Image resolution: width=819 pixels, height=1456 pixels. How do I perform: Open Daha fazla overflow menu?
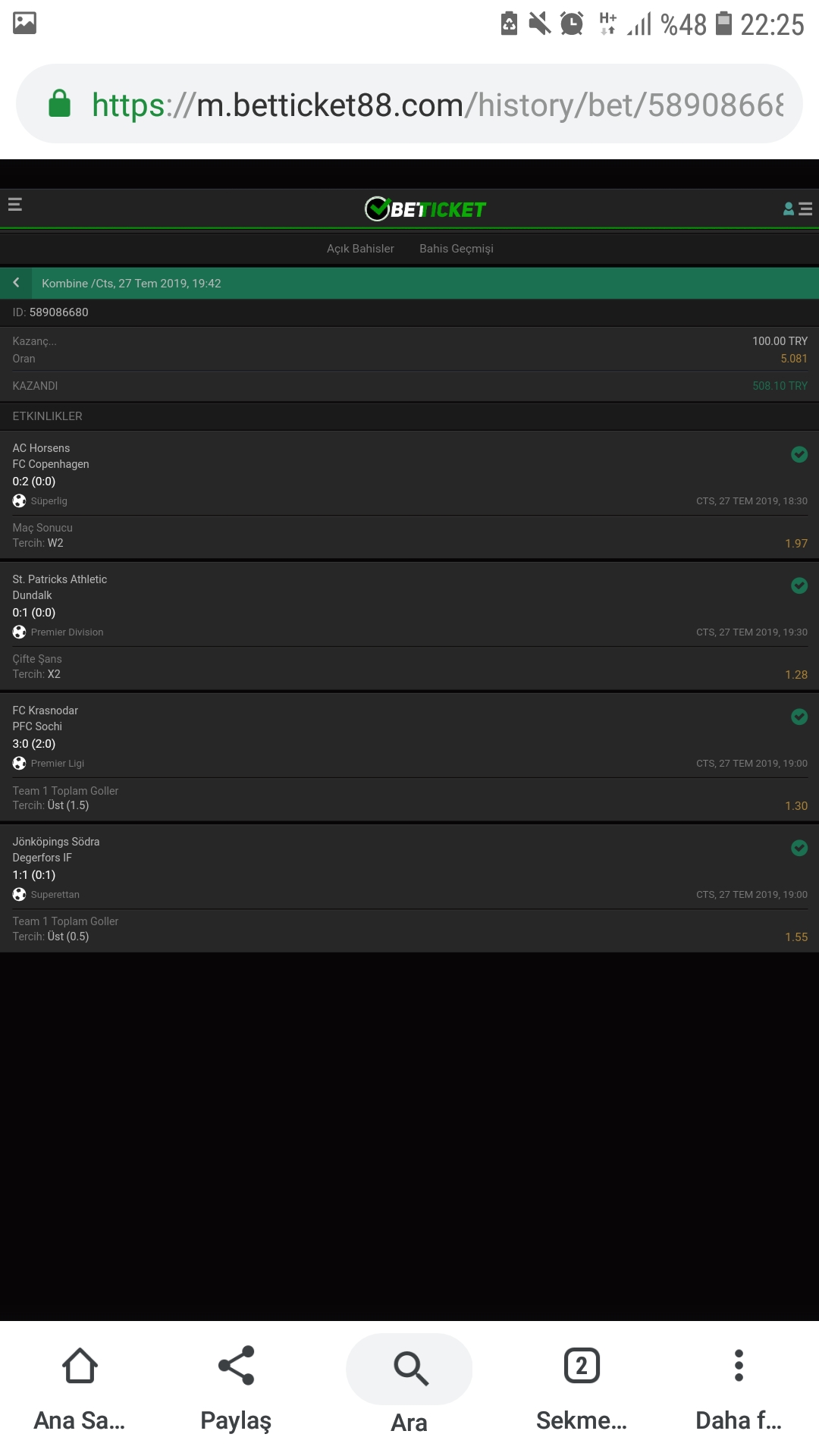click(739, 1389)
